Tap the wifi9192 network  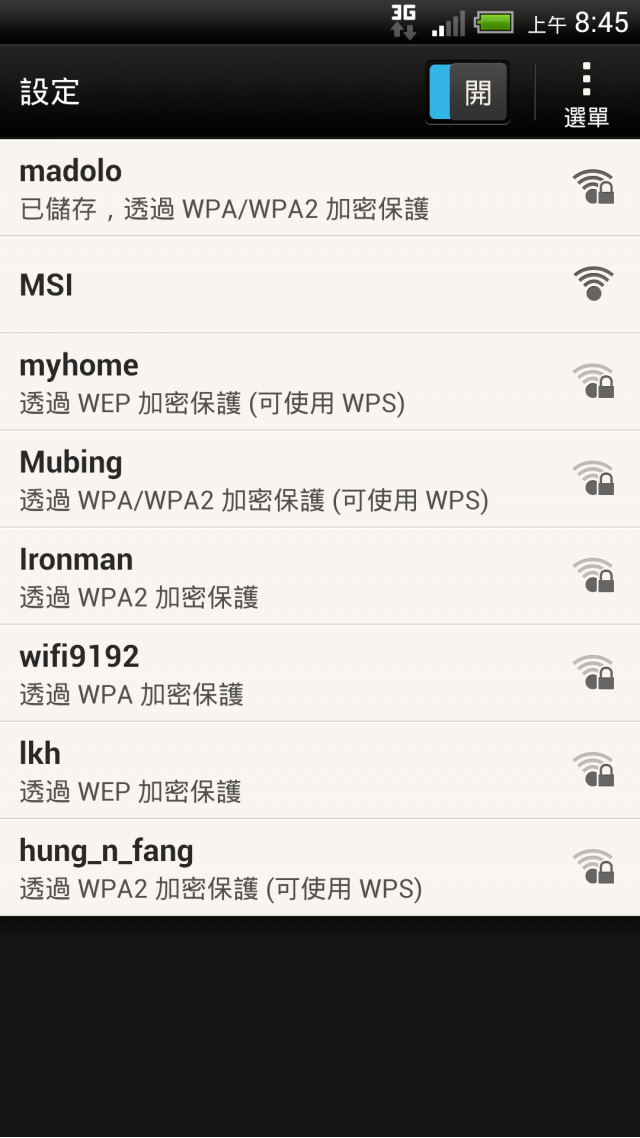pyautogui.click(x=320, y=674)
